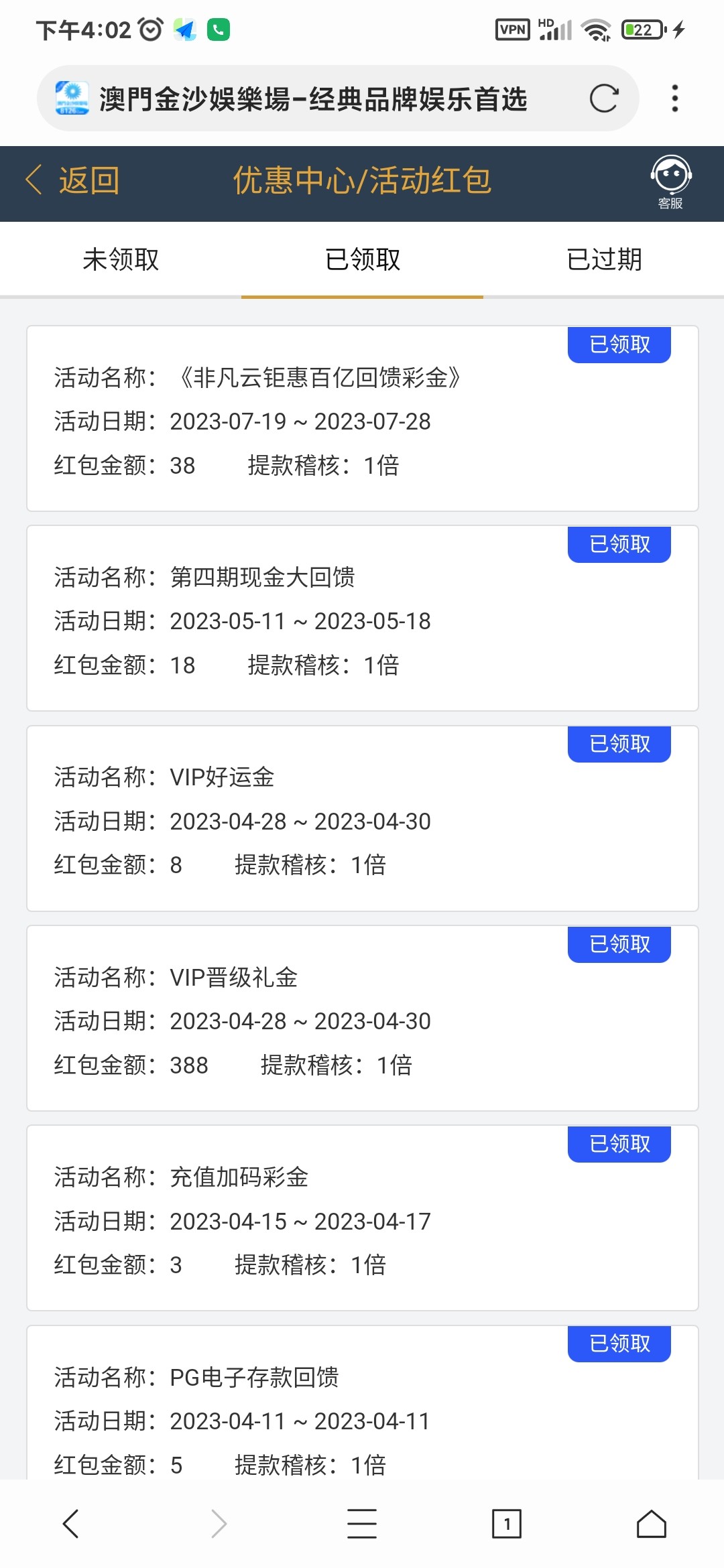Screen dimensions: 724x1568
Task: Reload the page with the refresh icon
Action: [x=603, y=99]
